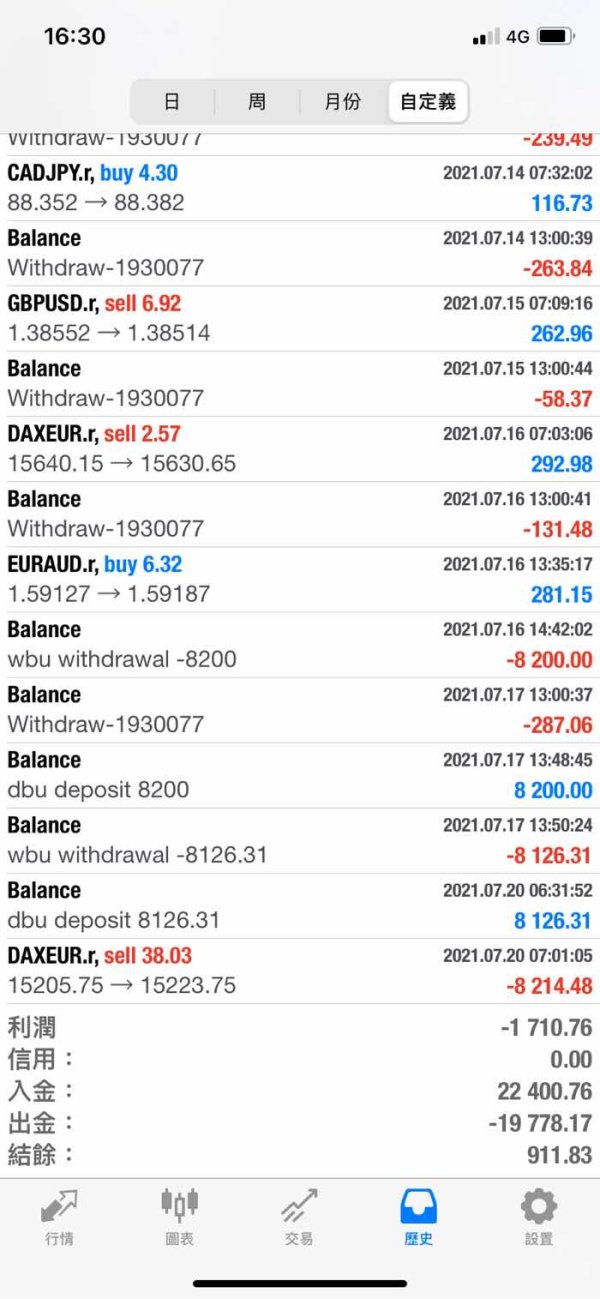Viewport: 600px width, 1299px height.
Task: Open the 設置 settings tab
Action: 539,1215
